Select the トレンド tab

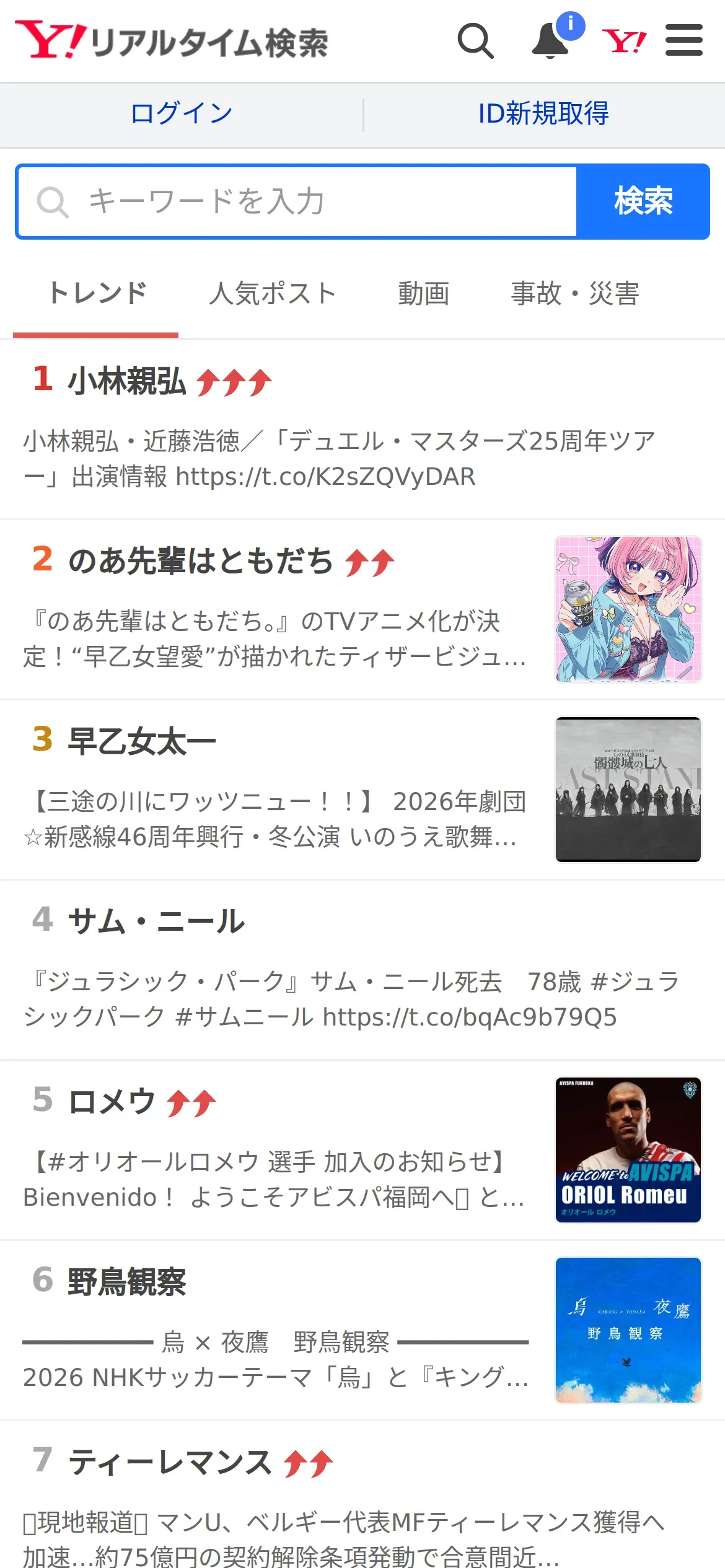96,294
